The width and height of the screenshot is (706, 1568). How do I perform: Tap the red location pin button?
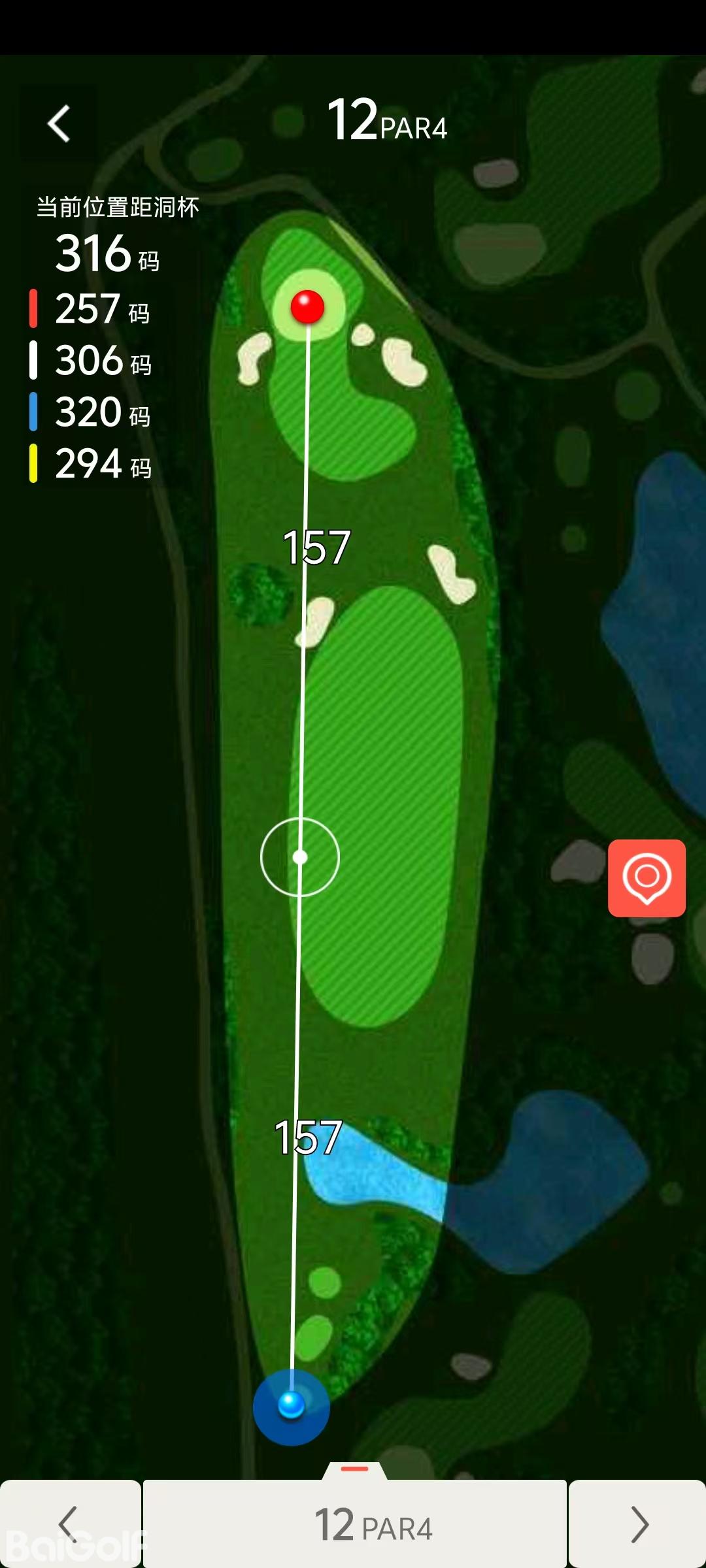click(647, 878)
